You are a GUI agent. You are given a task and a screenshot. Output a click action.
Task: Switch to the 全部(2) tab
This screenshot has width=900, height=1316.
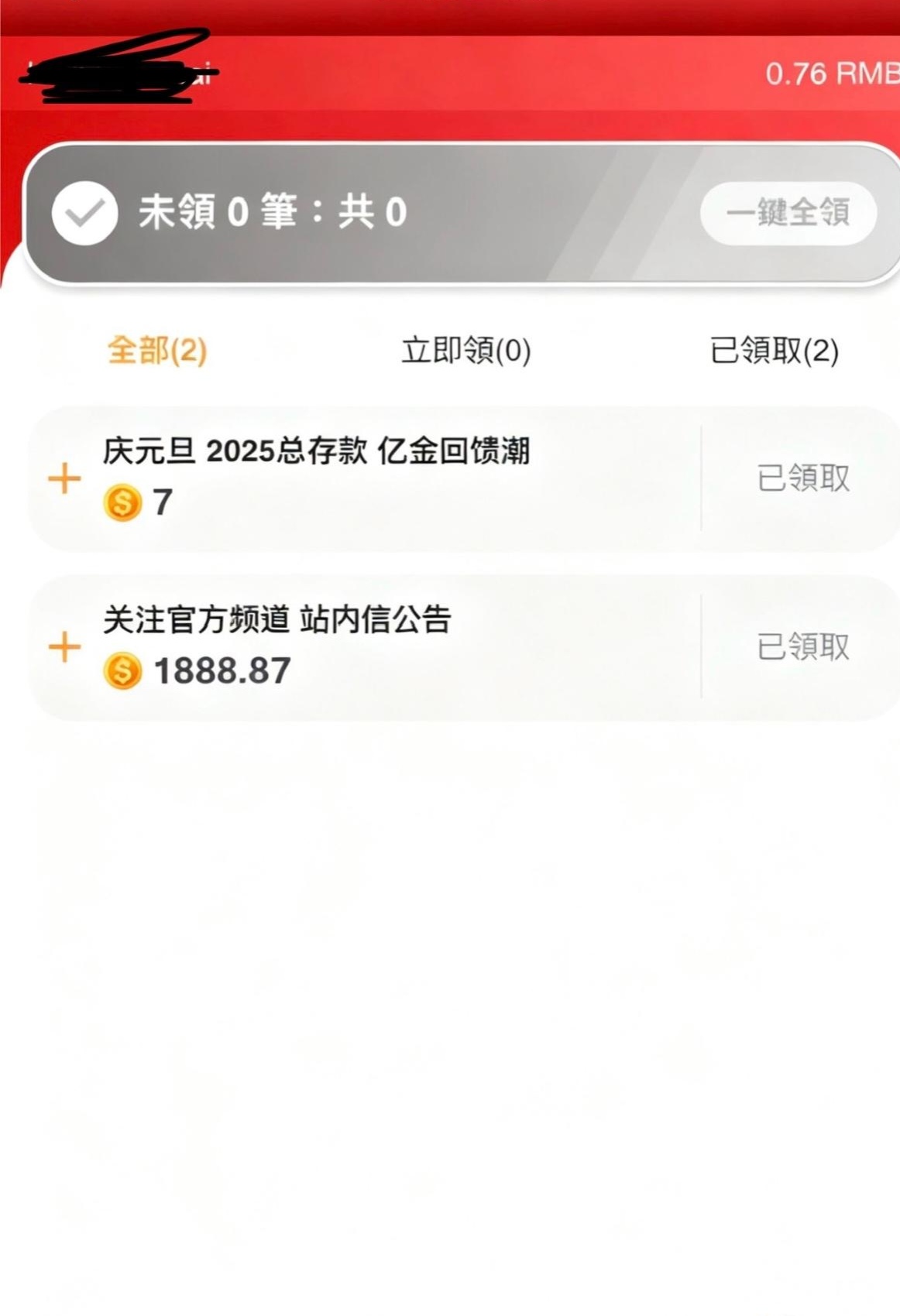(x=157, y=351)
